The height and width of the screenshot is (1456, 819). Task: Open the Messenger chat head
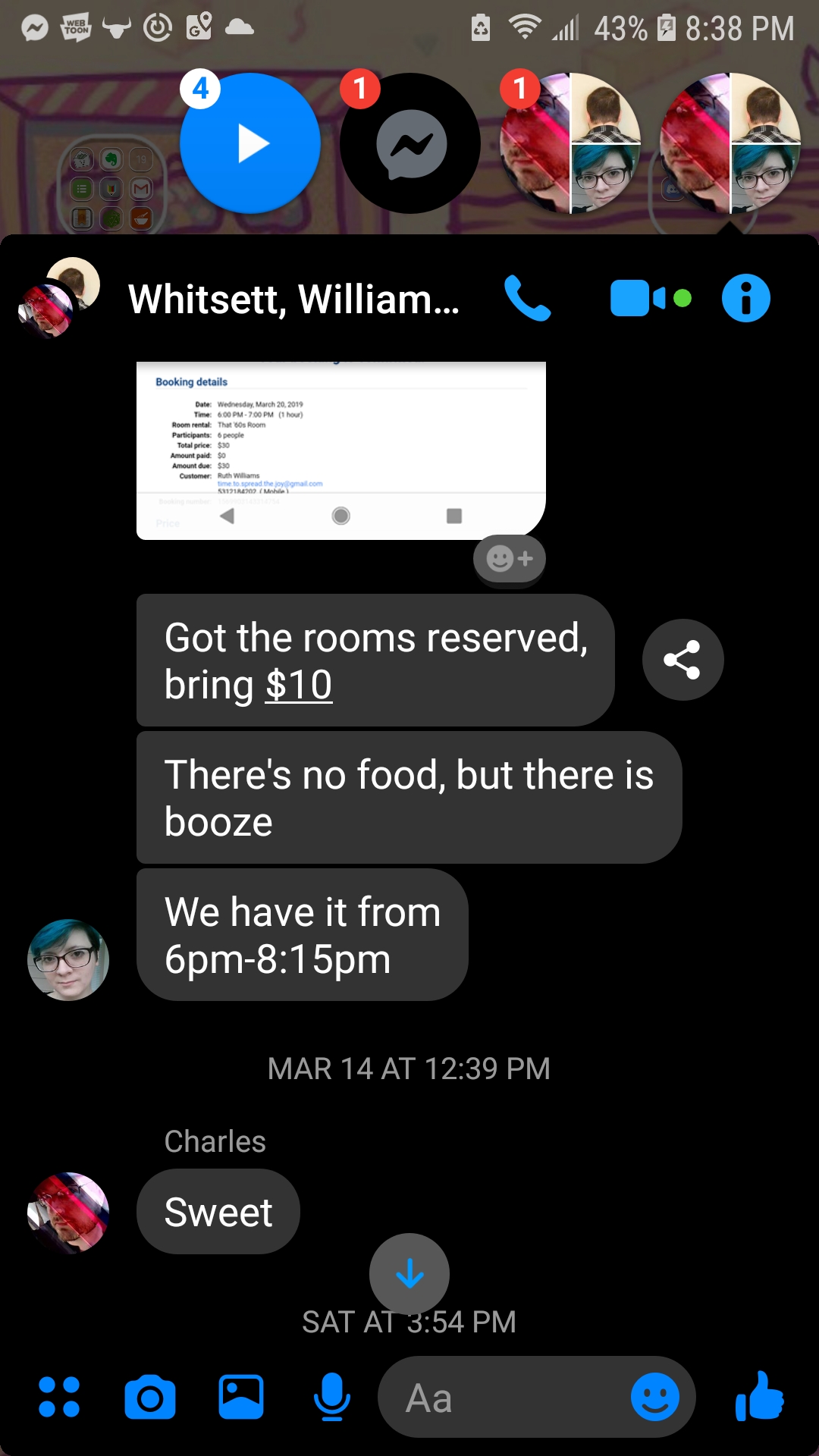(410, 143)
